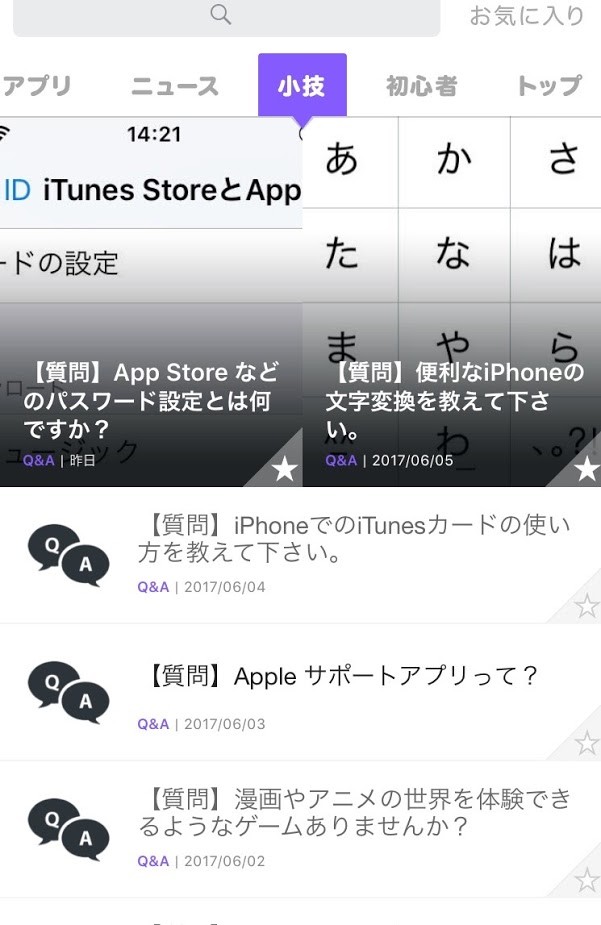
Task: Open the search box at top
Action: 226,16
